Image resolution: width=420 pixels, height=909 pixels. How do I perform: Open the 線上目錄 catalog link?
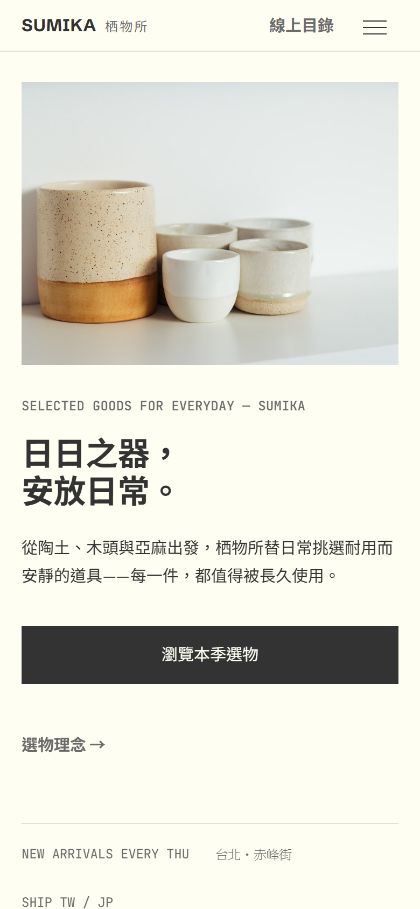(x=301, y=26)
